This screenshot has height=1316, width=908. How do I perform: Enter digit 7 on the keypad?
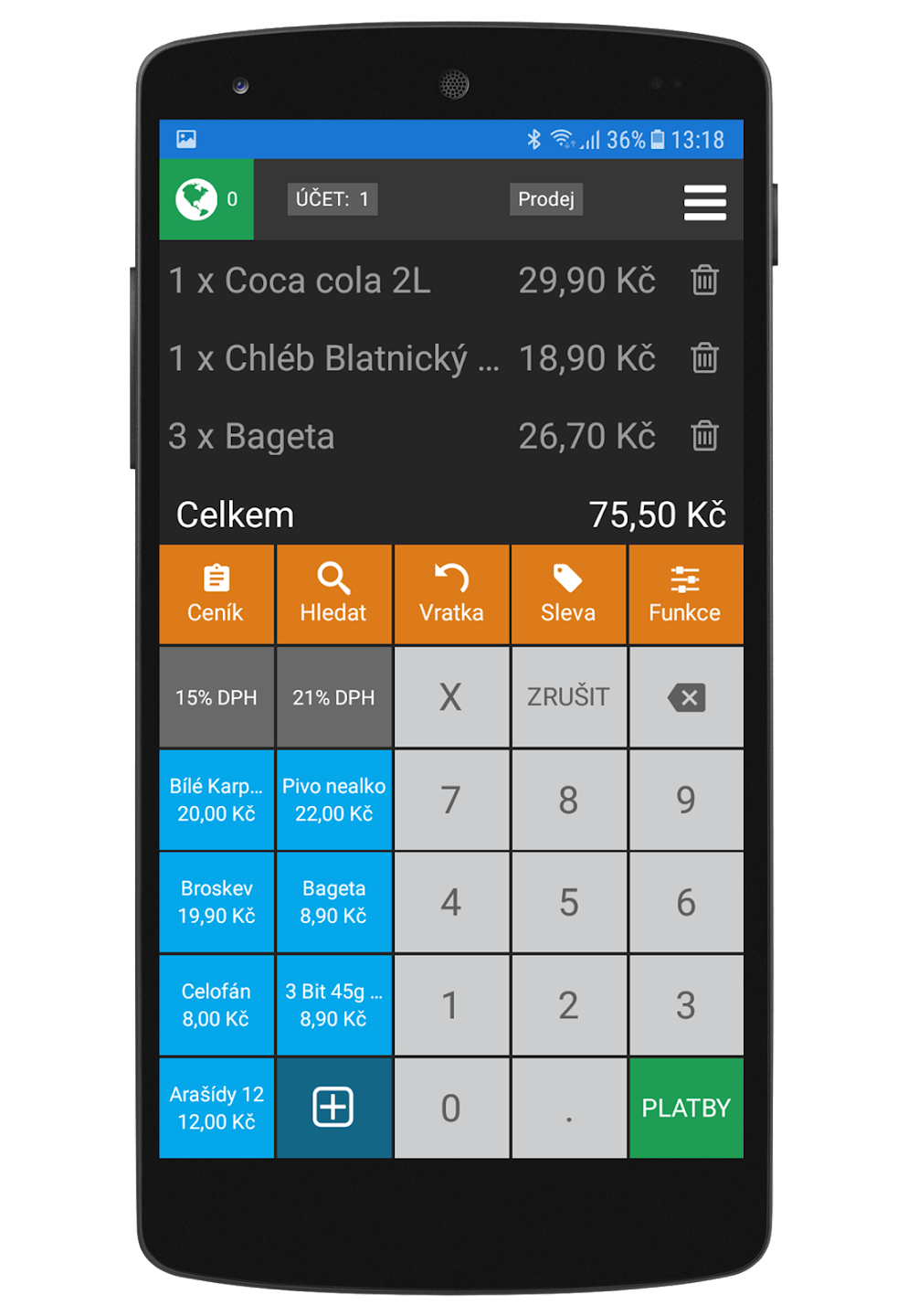point(451,800)
